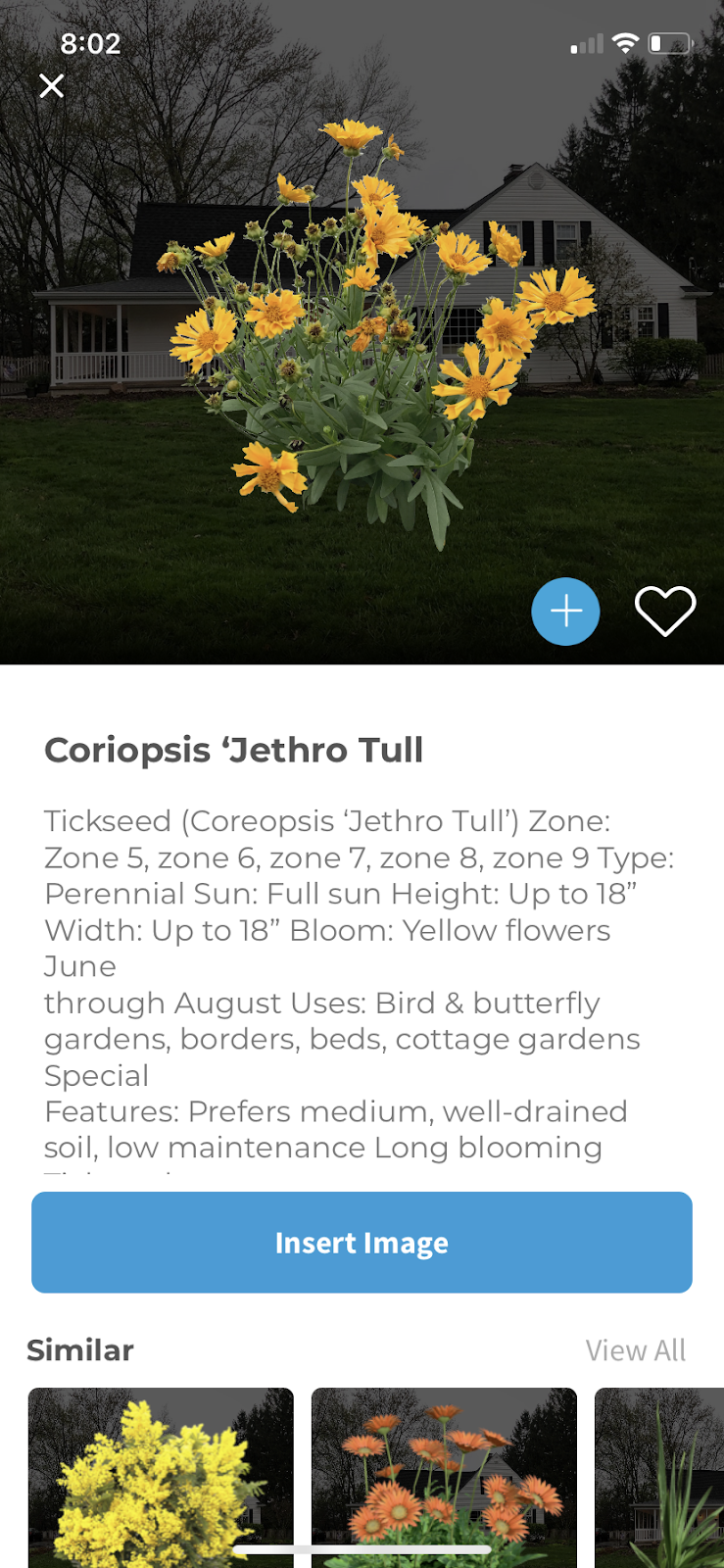Tap the blue plus icon
The height and width of the screenshot is (1568, 724).
coord(565,612)
